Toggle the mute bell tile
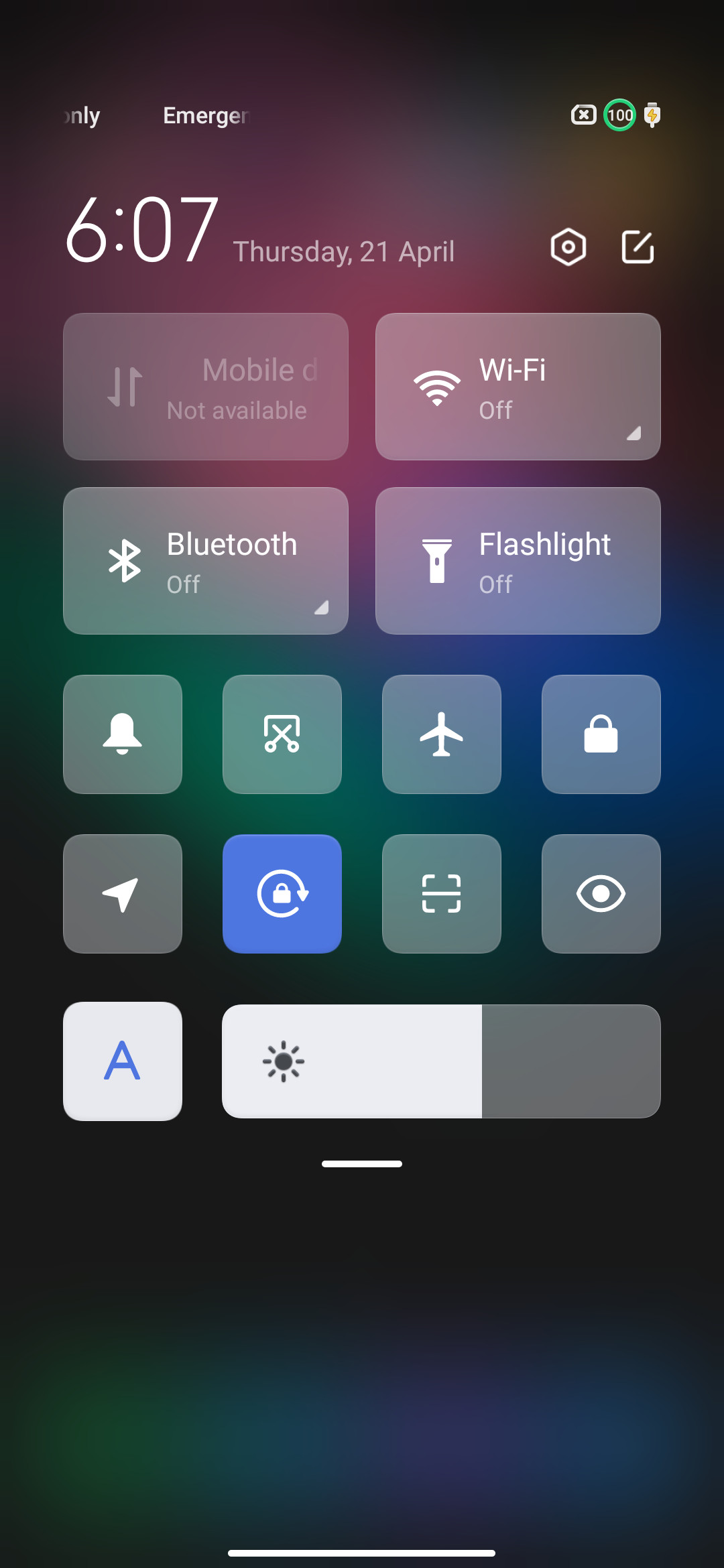Screen dimensions: 724x1568 pyautogui.click(x=123, y=734)
